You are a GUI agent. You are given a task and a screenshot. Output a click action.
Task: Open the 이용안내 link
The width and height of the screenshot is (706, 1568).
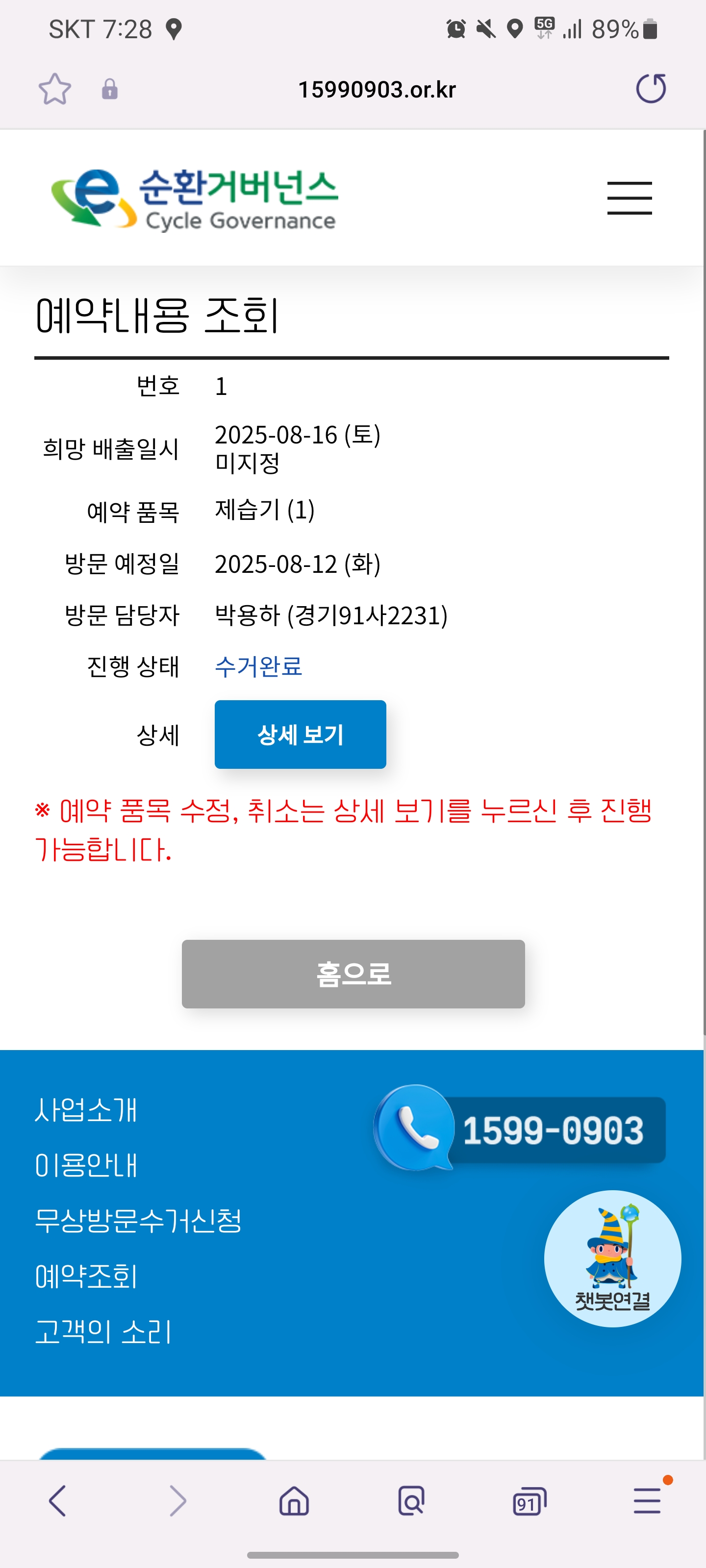(86, 1165)
